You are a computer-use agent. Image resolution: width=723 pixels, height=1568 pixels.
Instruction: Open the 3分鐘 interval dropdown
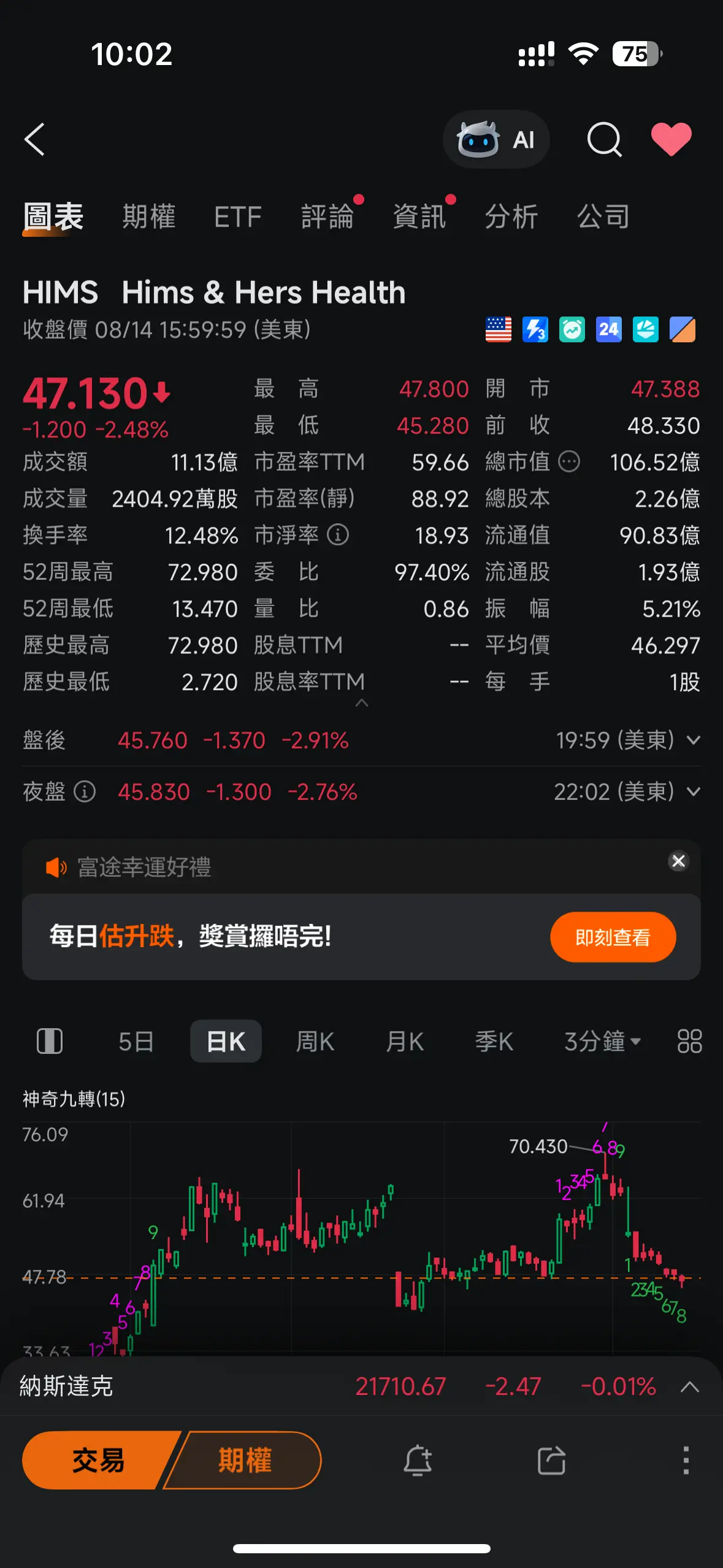coord(602,1042)
